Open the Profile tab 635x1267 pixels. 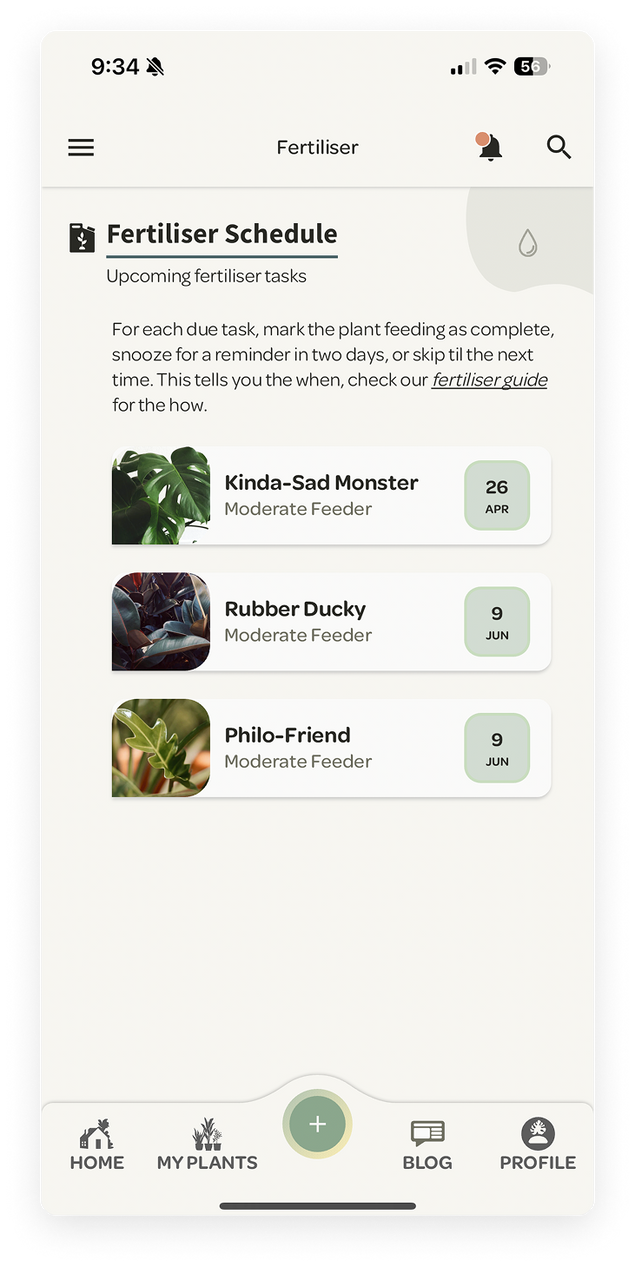coord(538,1146)
